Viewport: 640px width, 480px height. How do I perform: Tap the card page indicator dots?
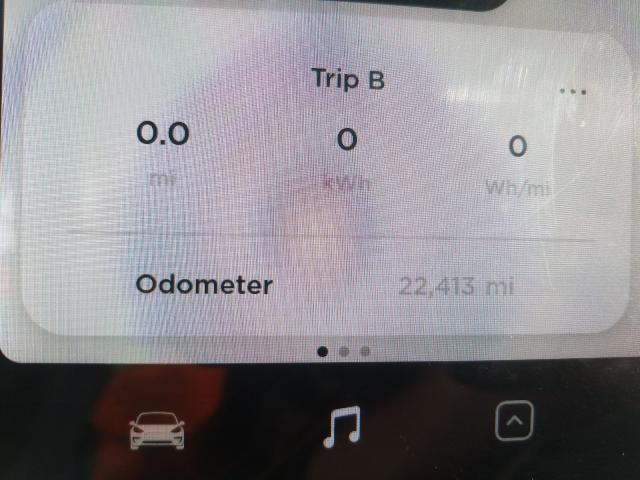(343, 351)
